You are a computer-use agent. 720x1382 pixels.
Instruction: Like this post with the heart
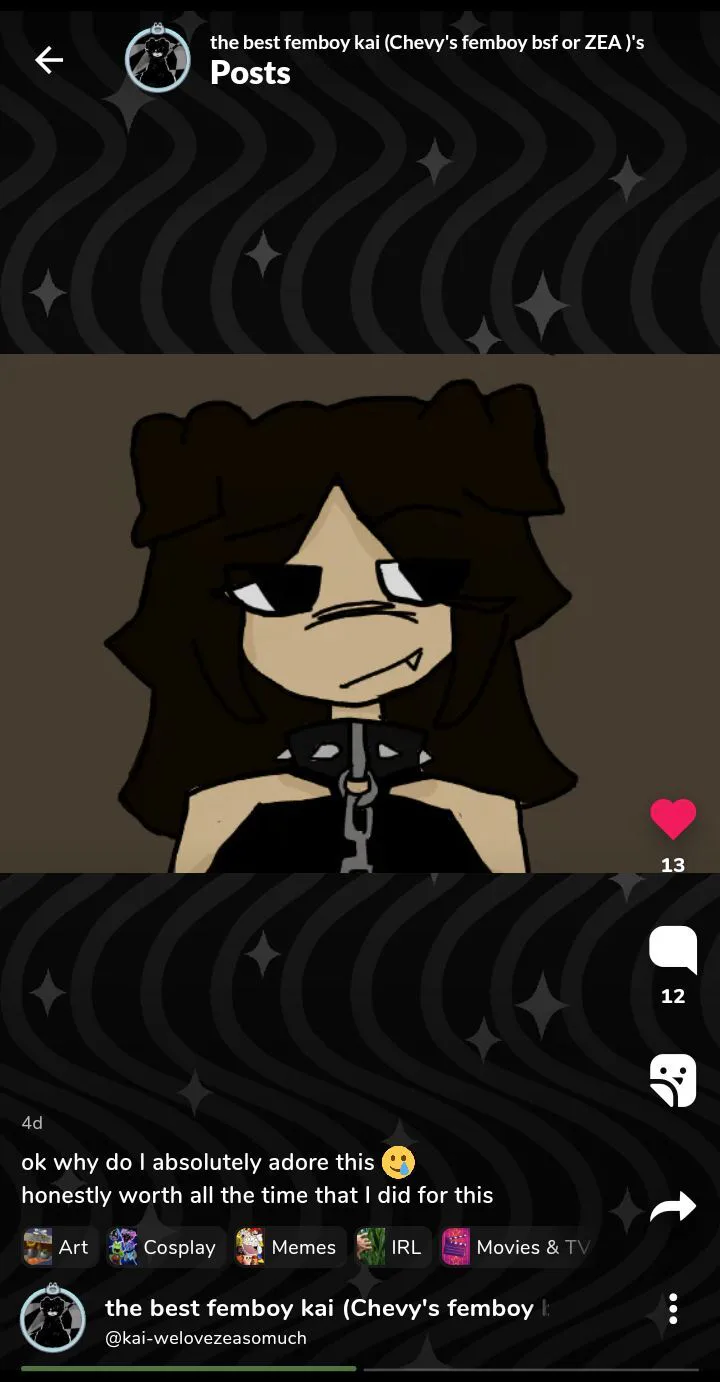click(x=673, y=820)
